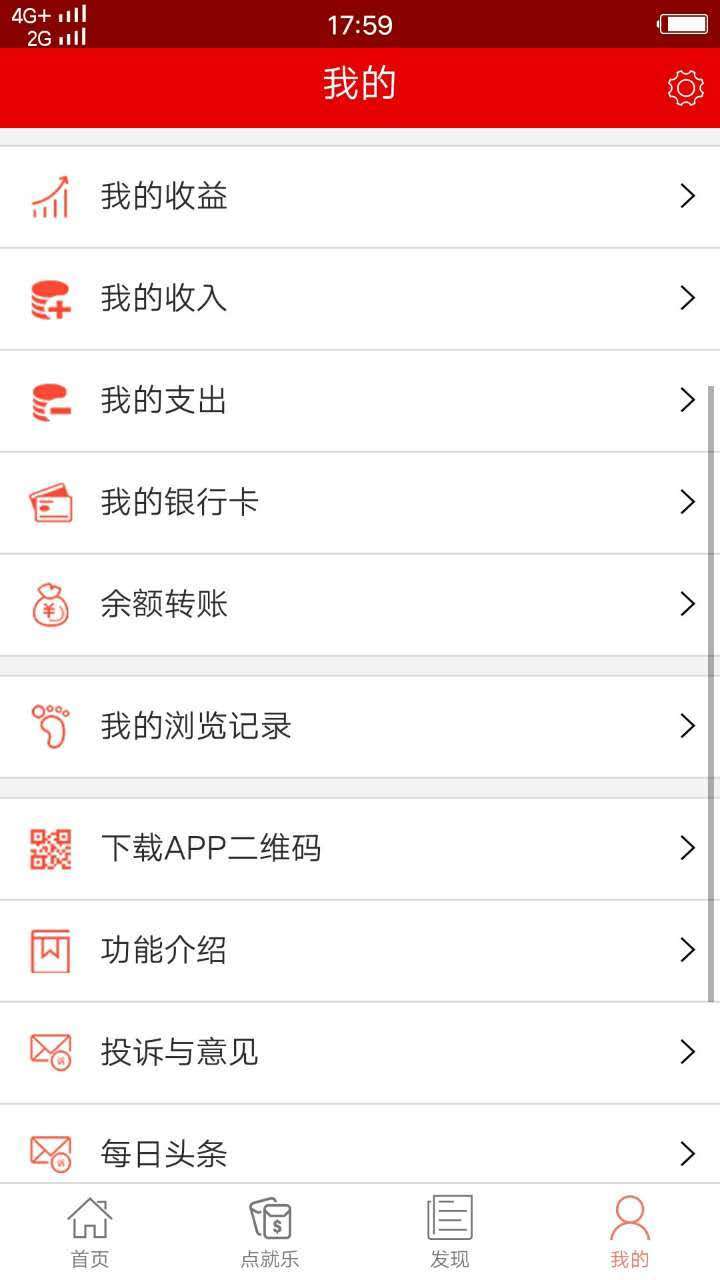
Task: Open 功能介绍 row
Action: pos(360,951)
